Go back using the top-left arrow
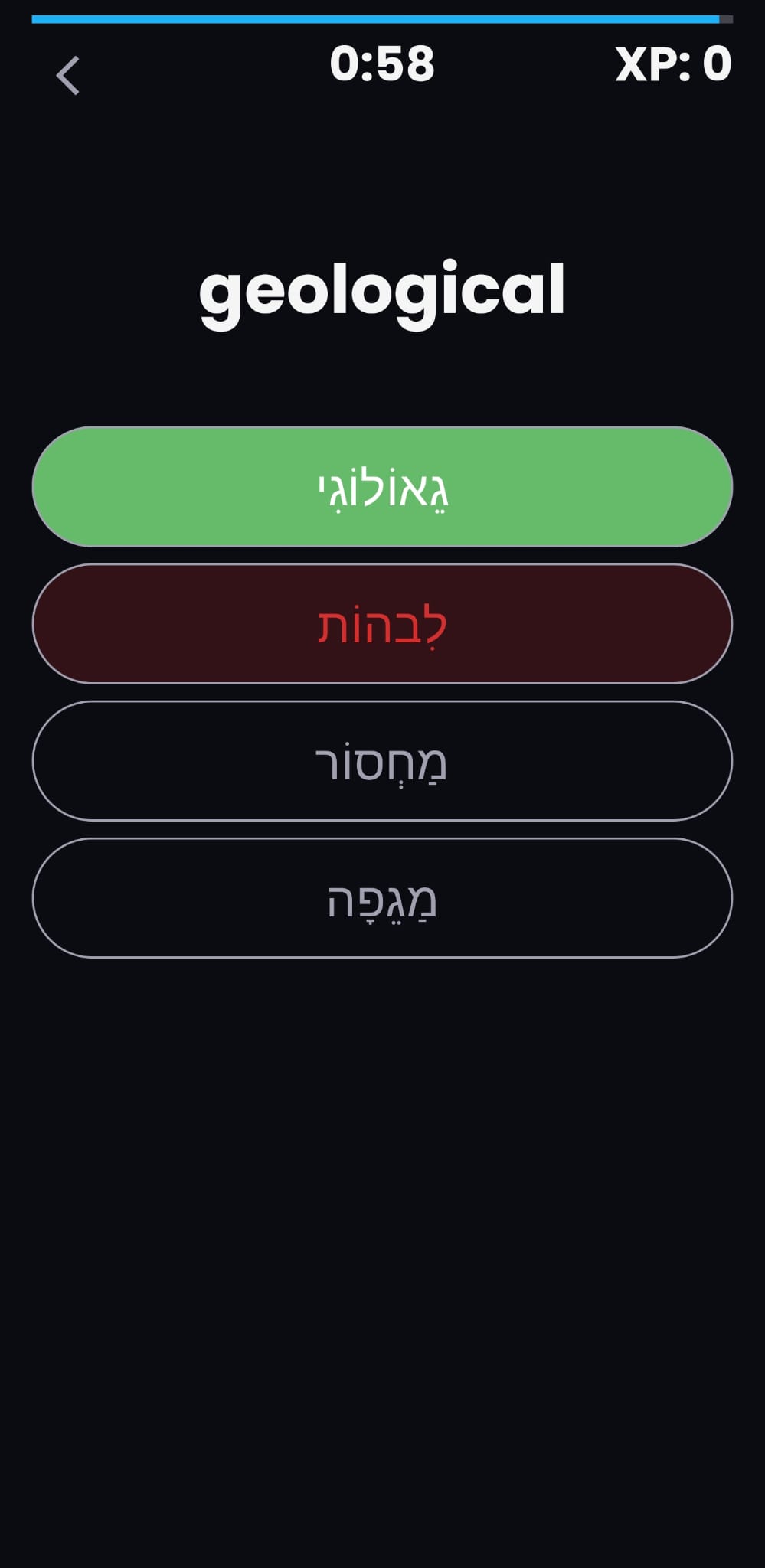The image size is (765, 1568). (68, 76)
